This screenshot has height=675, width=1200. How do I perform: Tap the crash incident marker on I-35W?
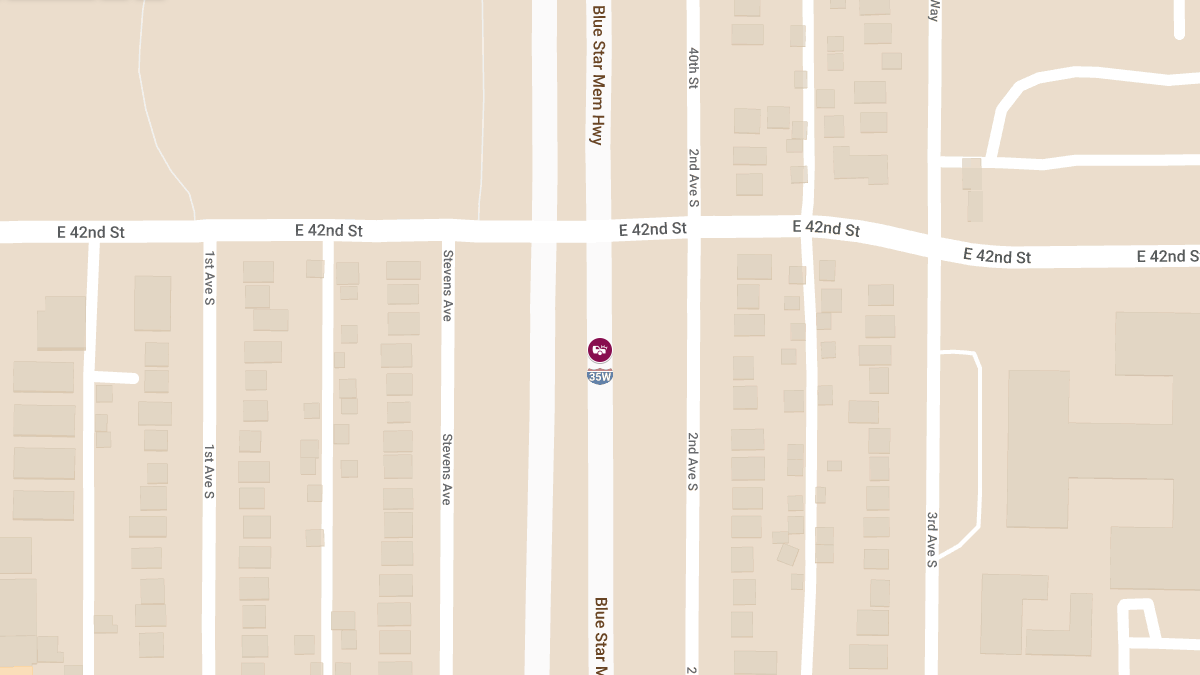(x=600, y=350)
